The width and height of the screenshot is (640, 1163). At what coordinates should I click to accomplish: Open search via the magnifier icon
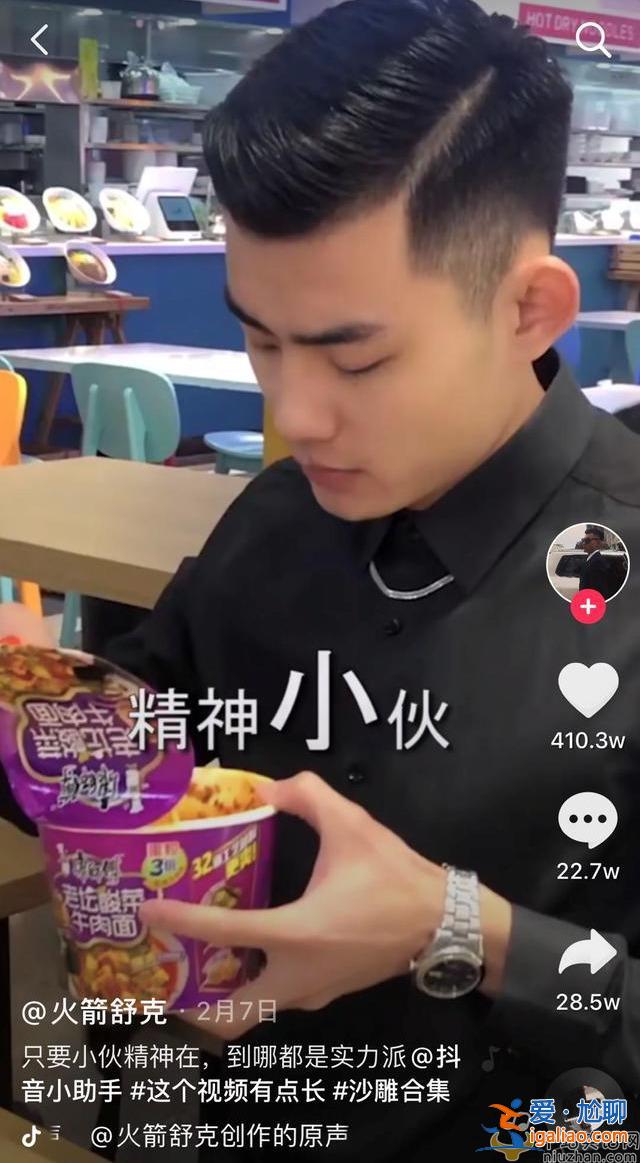[592, 40]
